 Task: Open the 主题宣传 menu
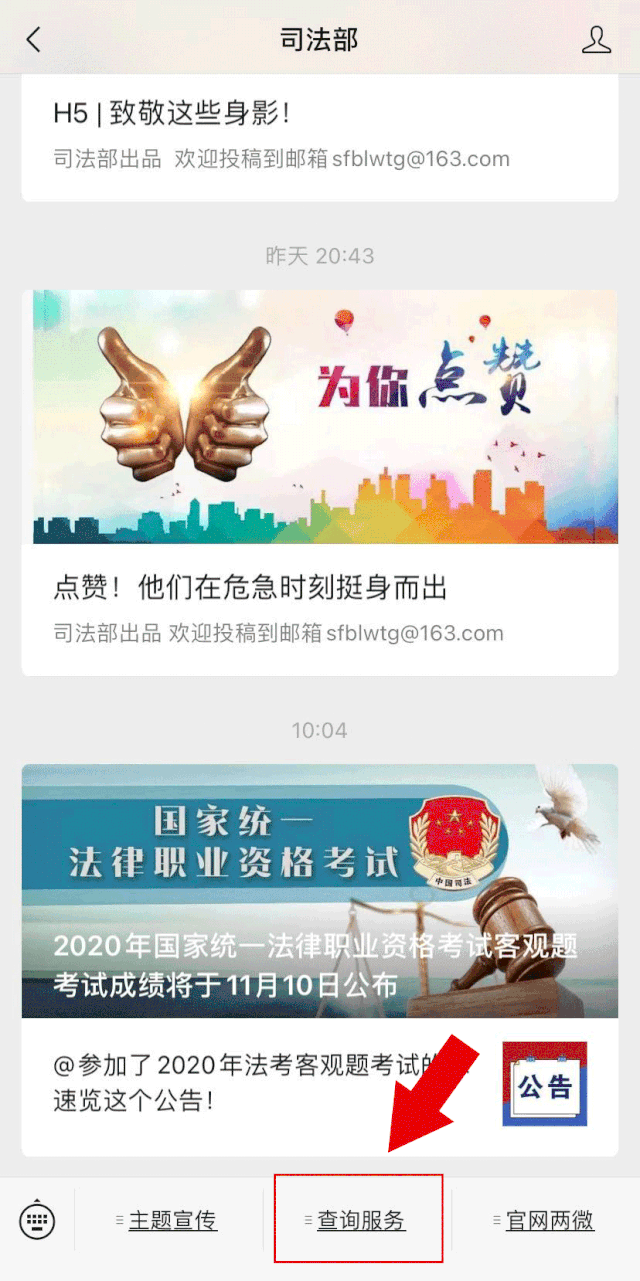point(172,1220)
